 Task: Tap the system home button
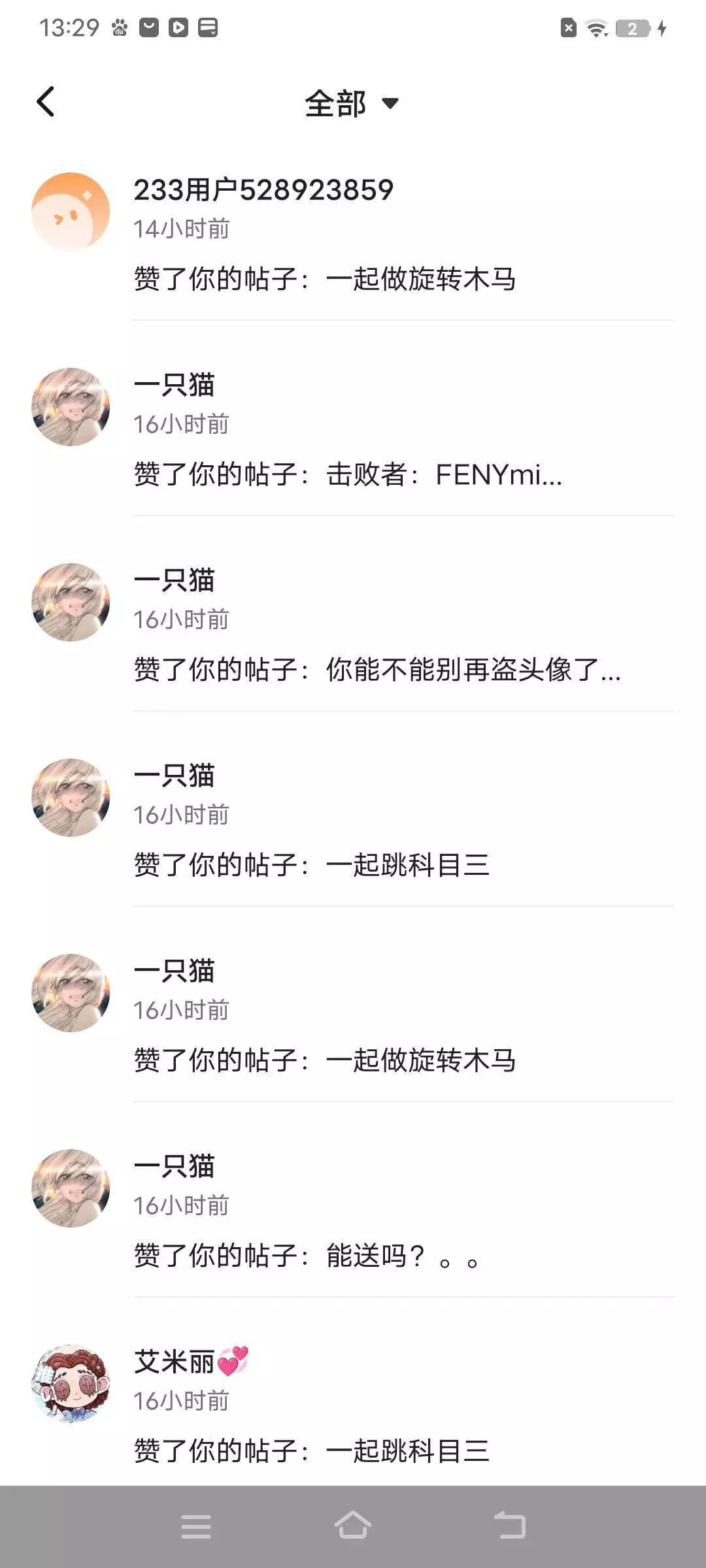click(353, 1526)
